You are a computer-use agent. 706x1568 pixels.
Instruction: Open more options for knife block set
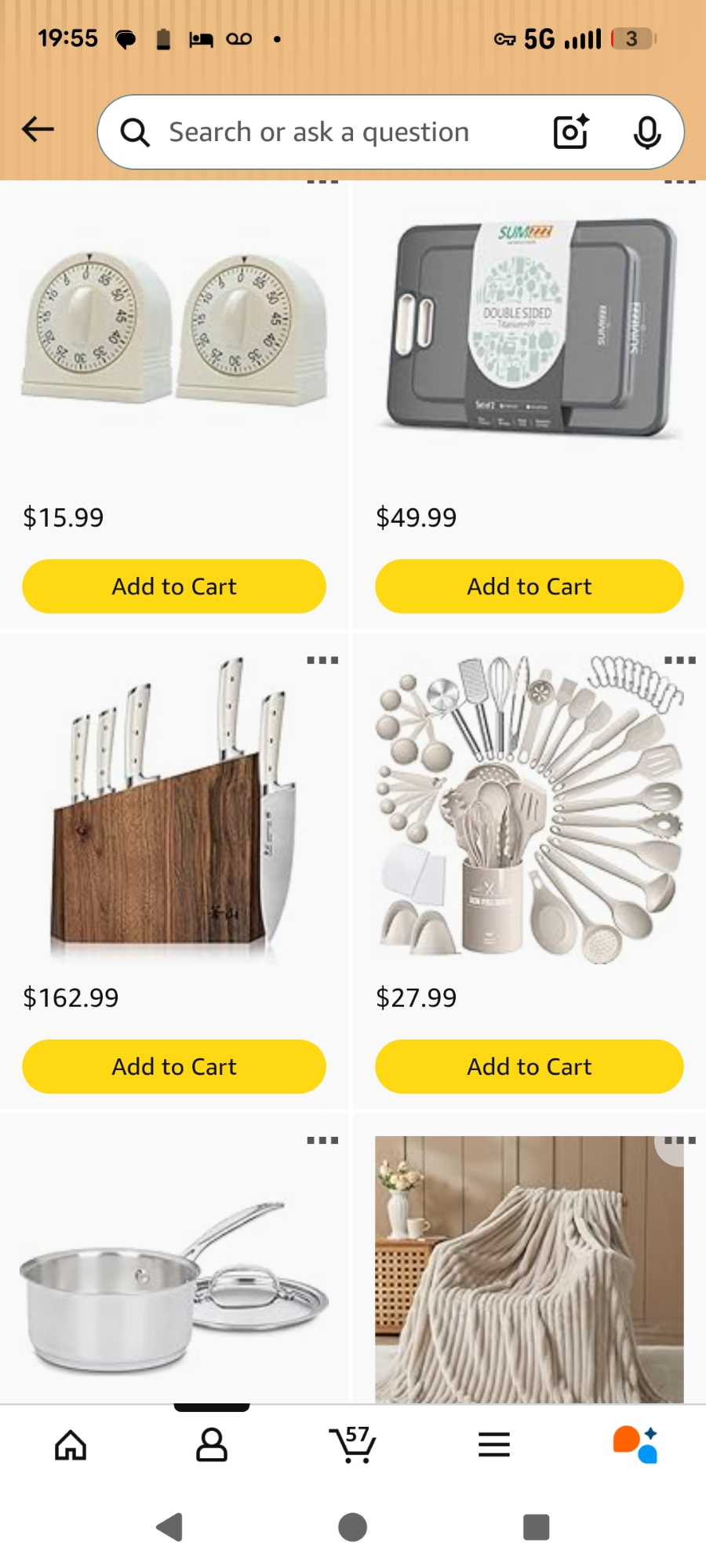[322, 660]
